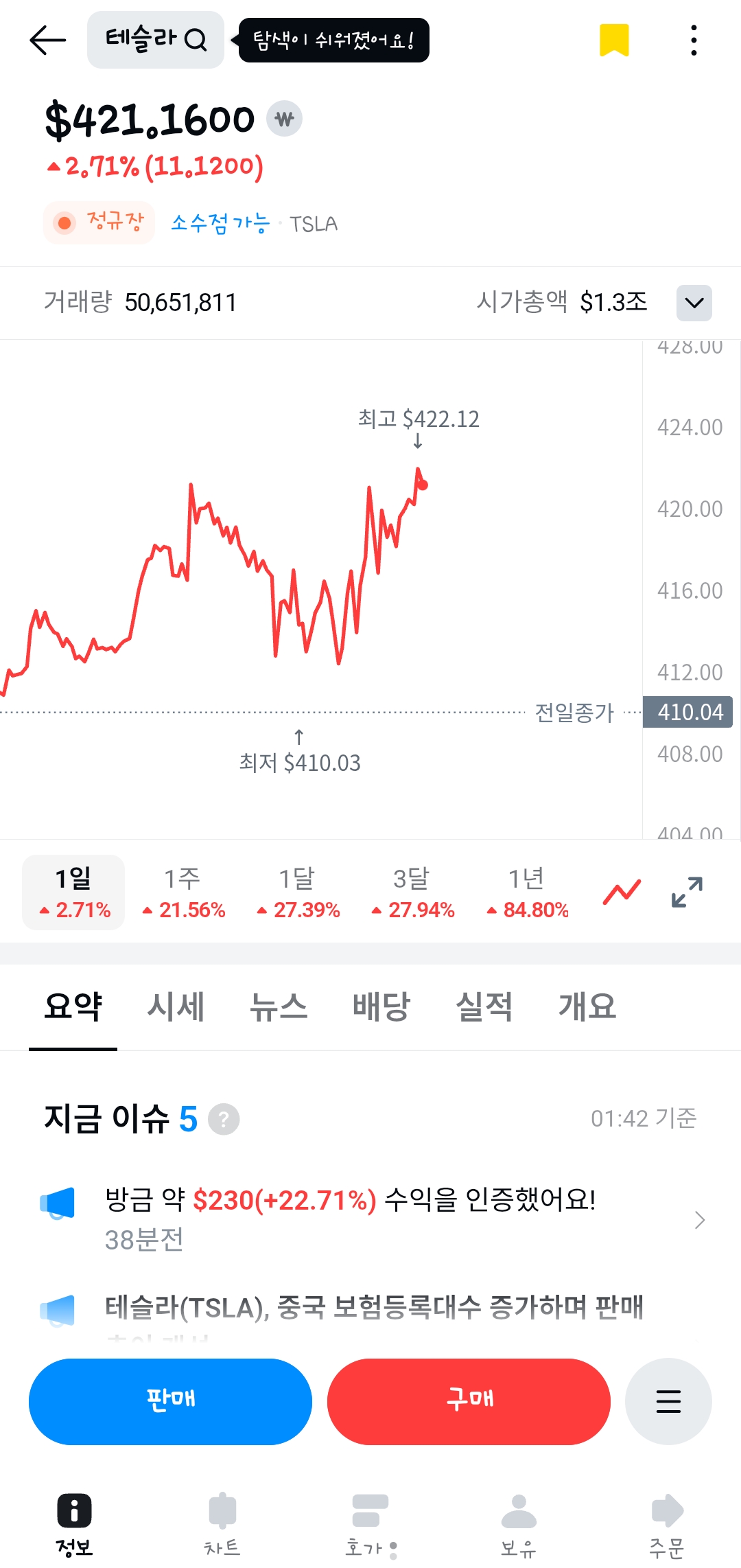Switch chart type with line icon
The image size is (741, 1568).
(x=622, y=892)
